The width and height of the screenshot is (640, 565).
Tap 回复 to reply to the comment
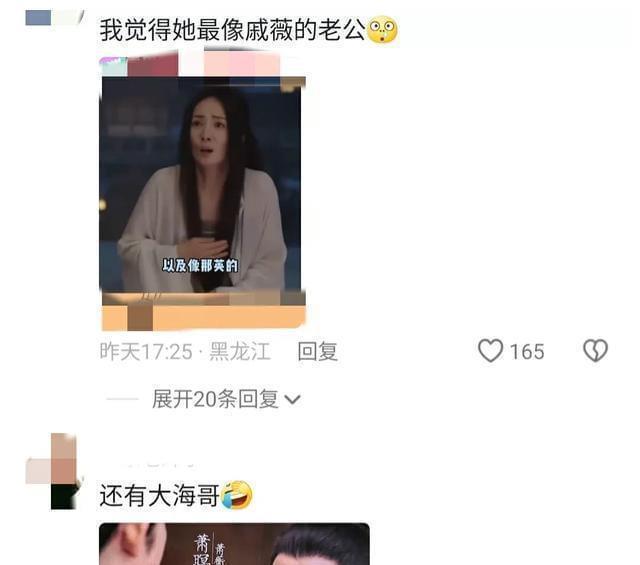coord(318,351)
